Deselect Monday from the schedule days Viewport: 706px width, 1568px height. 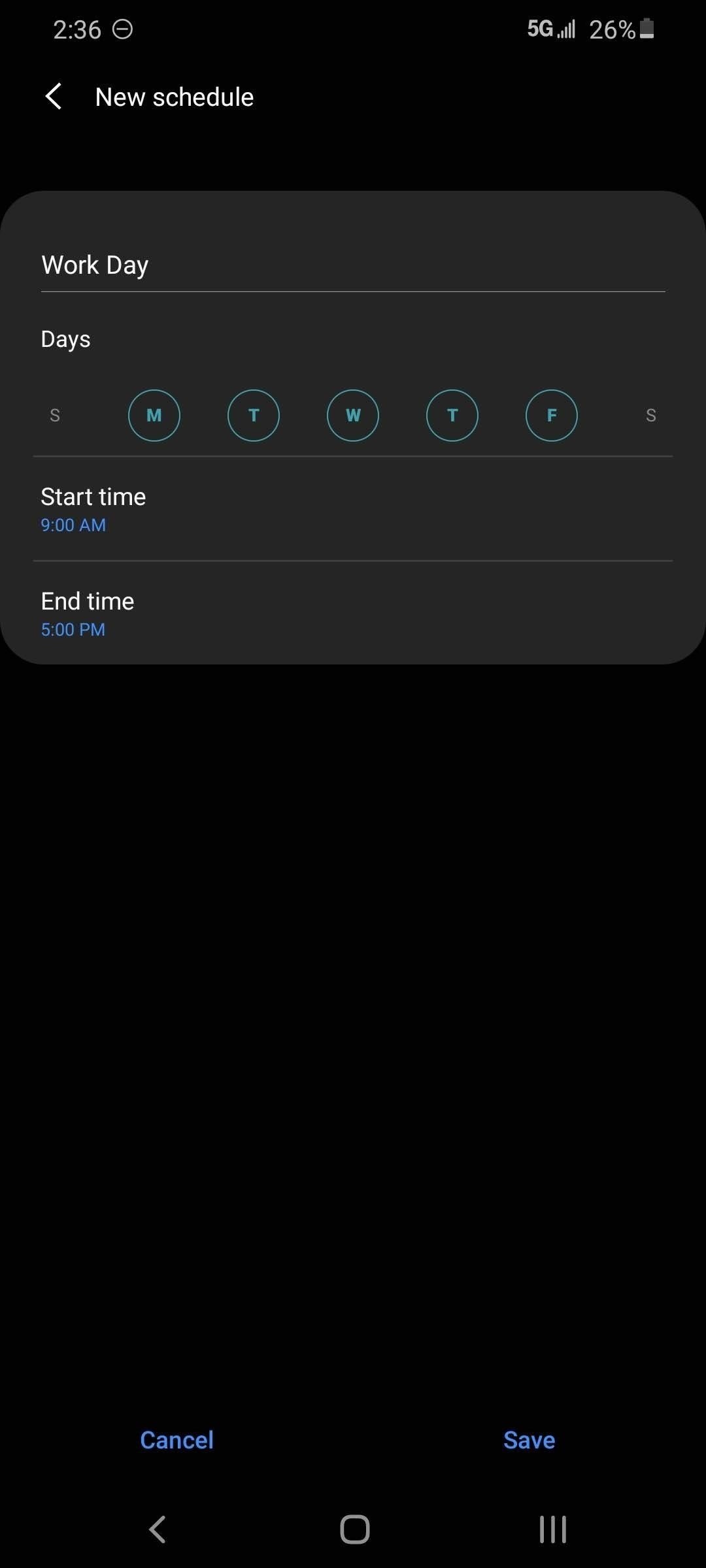pos(154,415)
